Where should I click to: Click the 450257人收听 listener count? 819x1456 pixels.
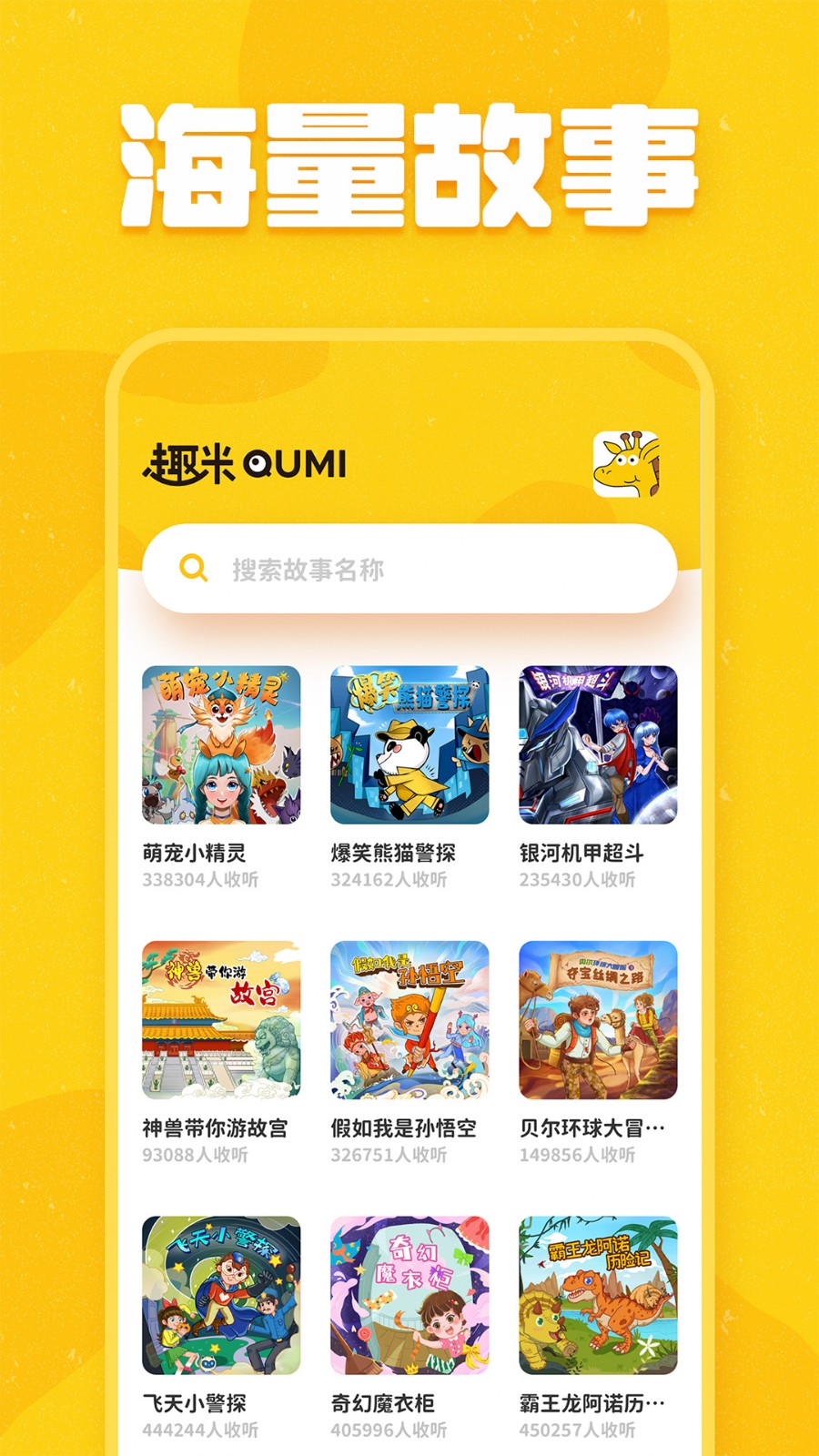pyautogui.click(x=578, y=1430)
